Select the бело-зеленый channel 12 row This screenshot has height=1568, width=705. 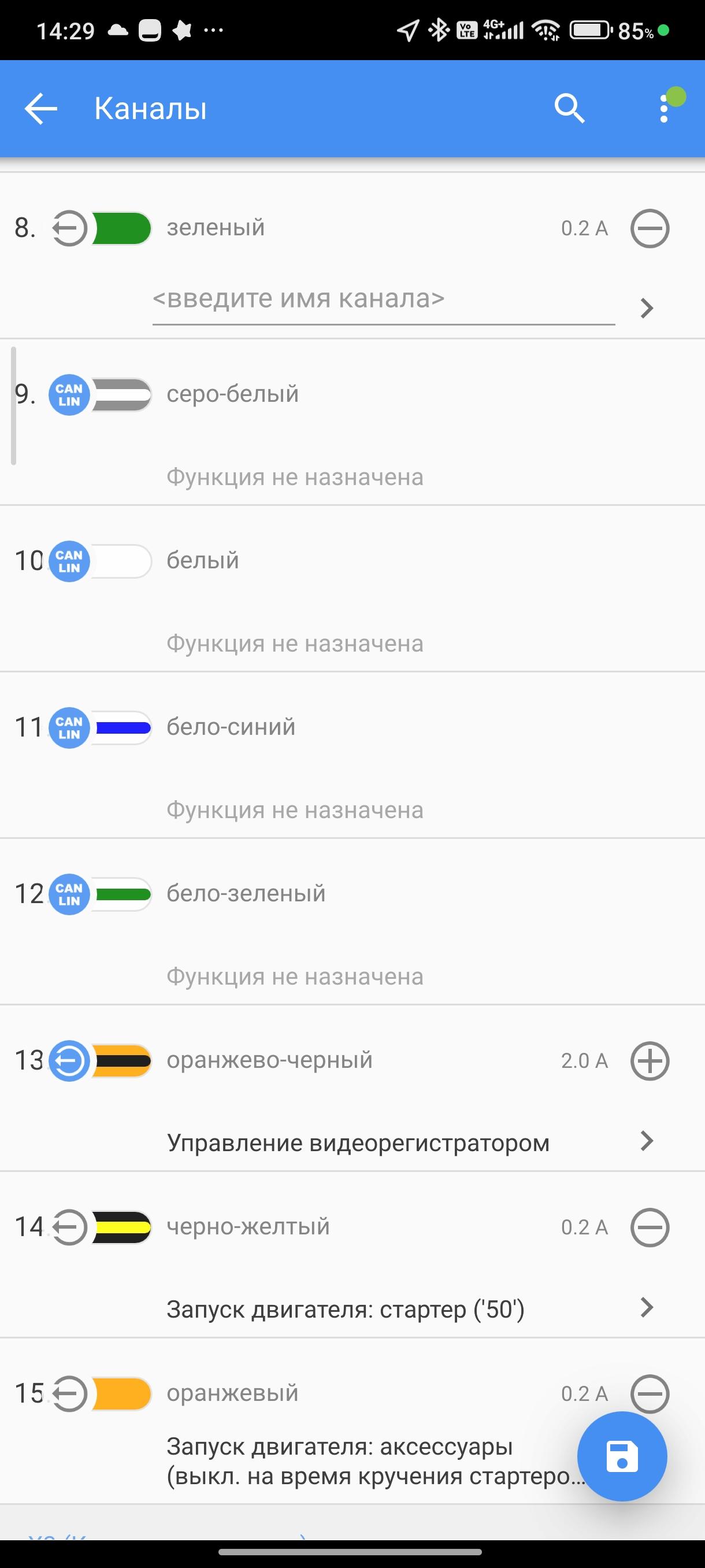pyautogui.click(x=353, y=921)
